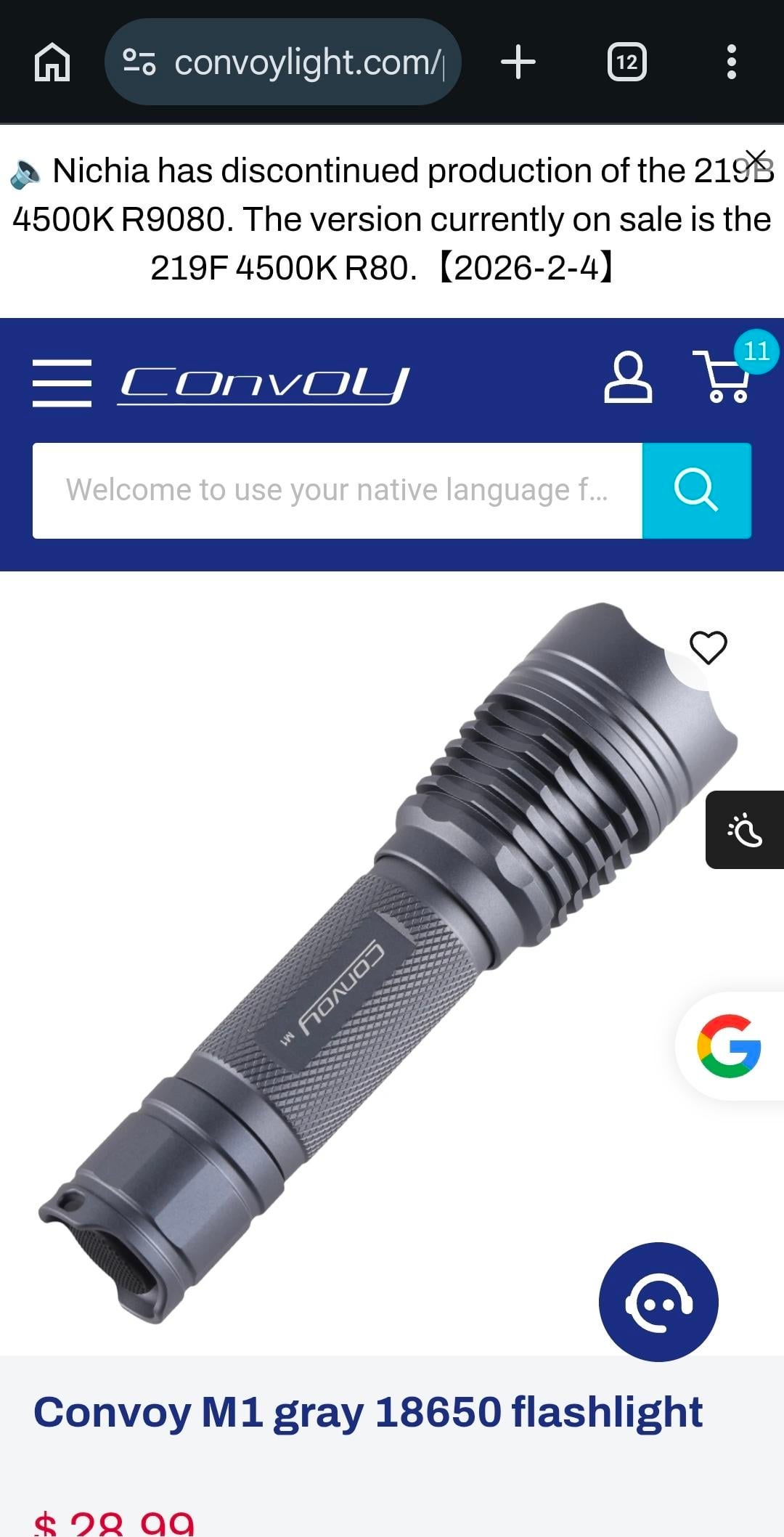The image size is (784, 1537).
Task: View the 12 open tabs
Action: coord(626,62)
